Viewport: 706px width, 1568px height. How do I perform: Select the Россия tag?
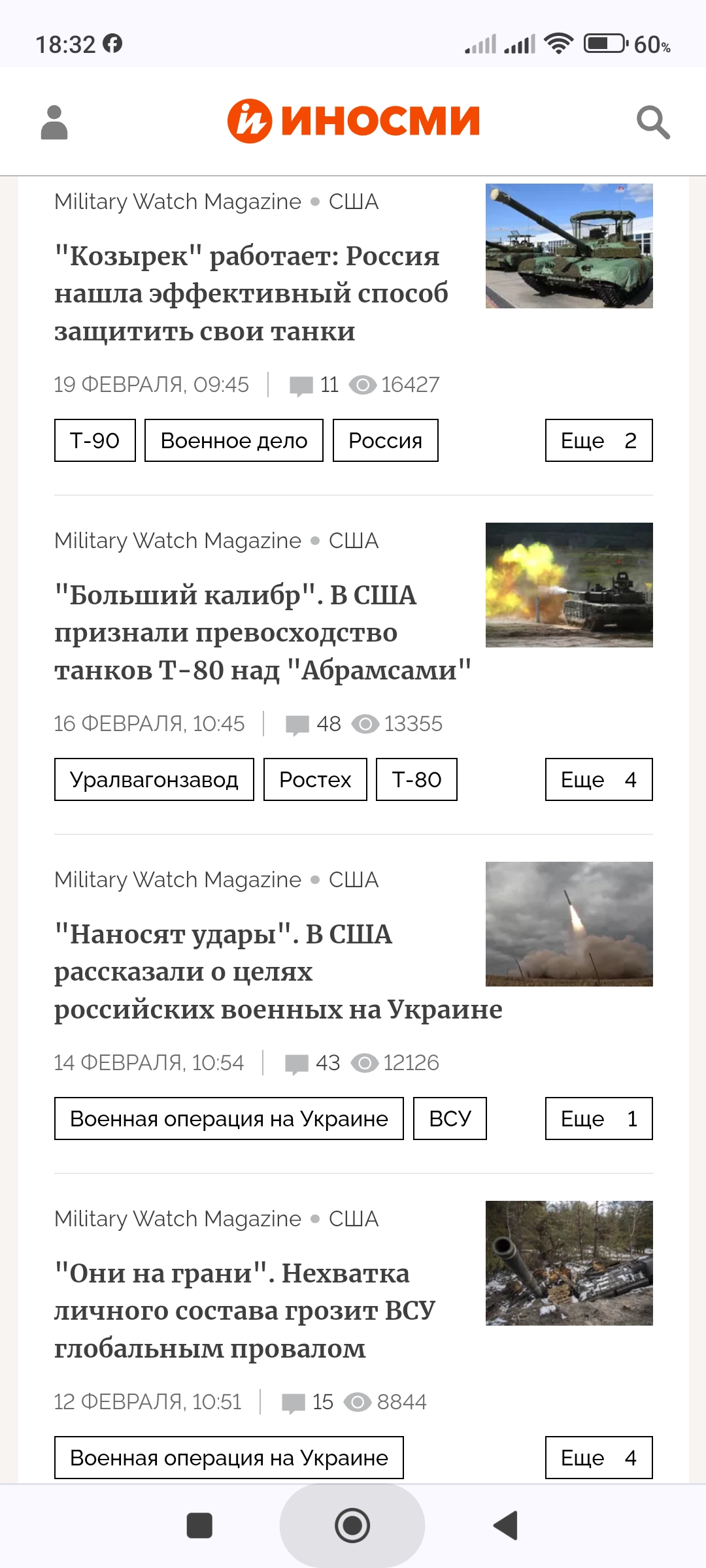(385, 440)
